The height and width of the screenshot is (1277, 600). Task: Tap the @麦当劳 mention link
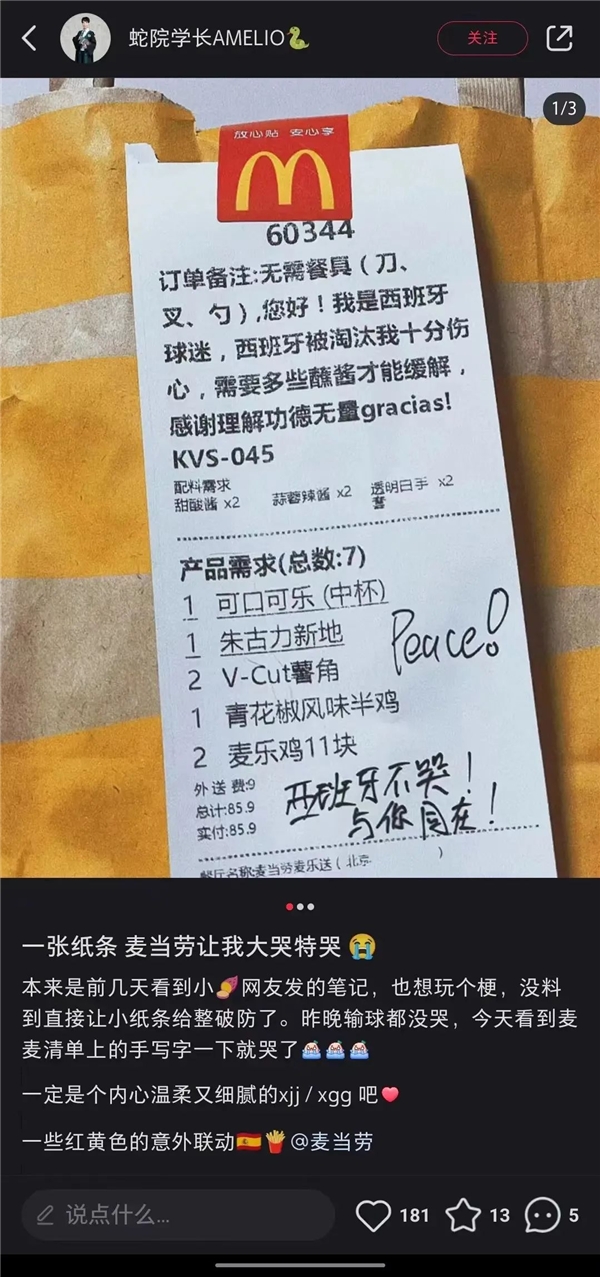pos(332,1141)
